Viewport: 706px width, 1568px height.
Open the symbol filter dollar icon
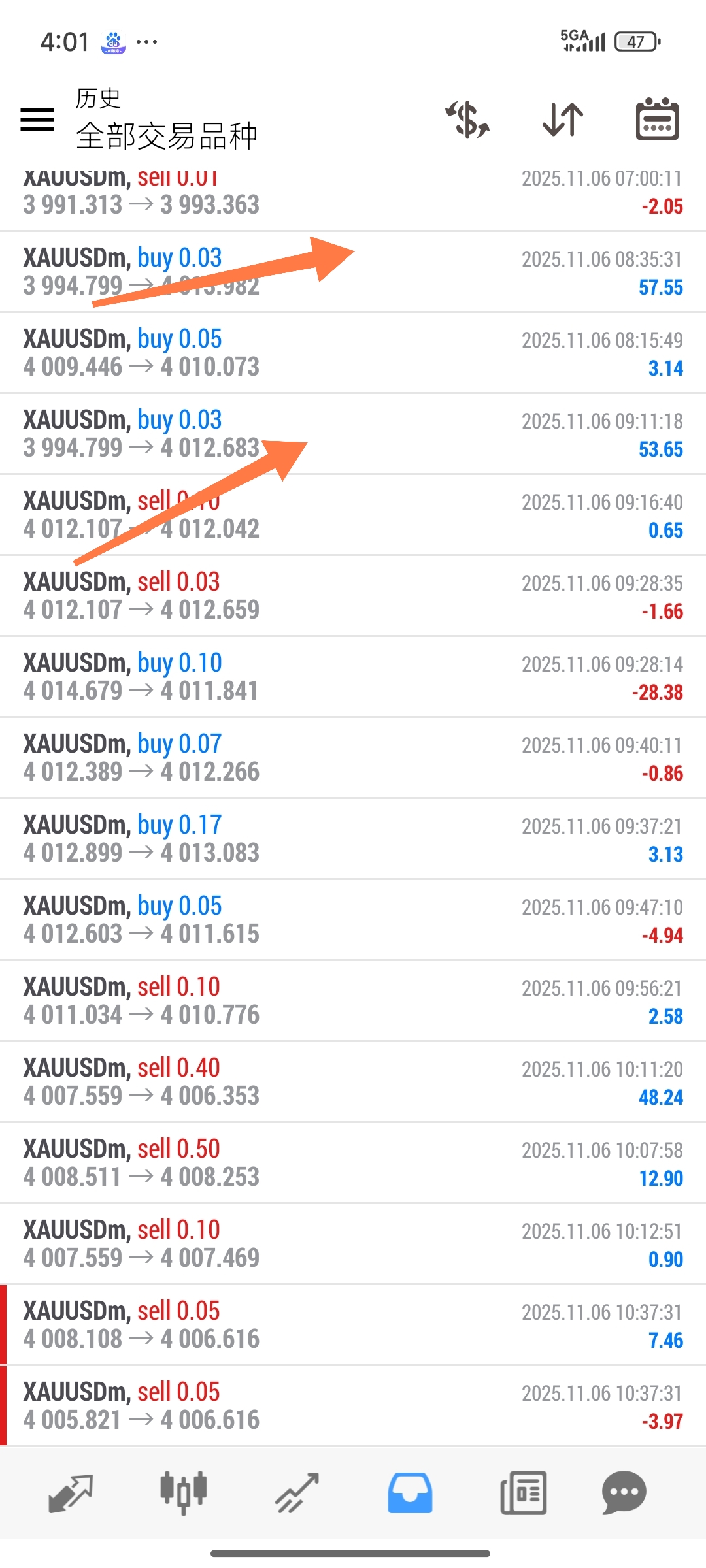pyautogui.click(x=467, y=120)
